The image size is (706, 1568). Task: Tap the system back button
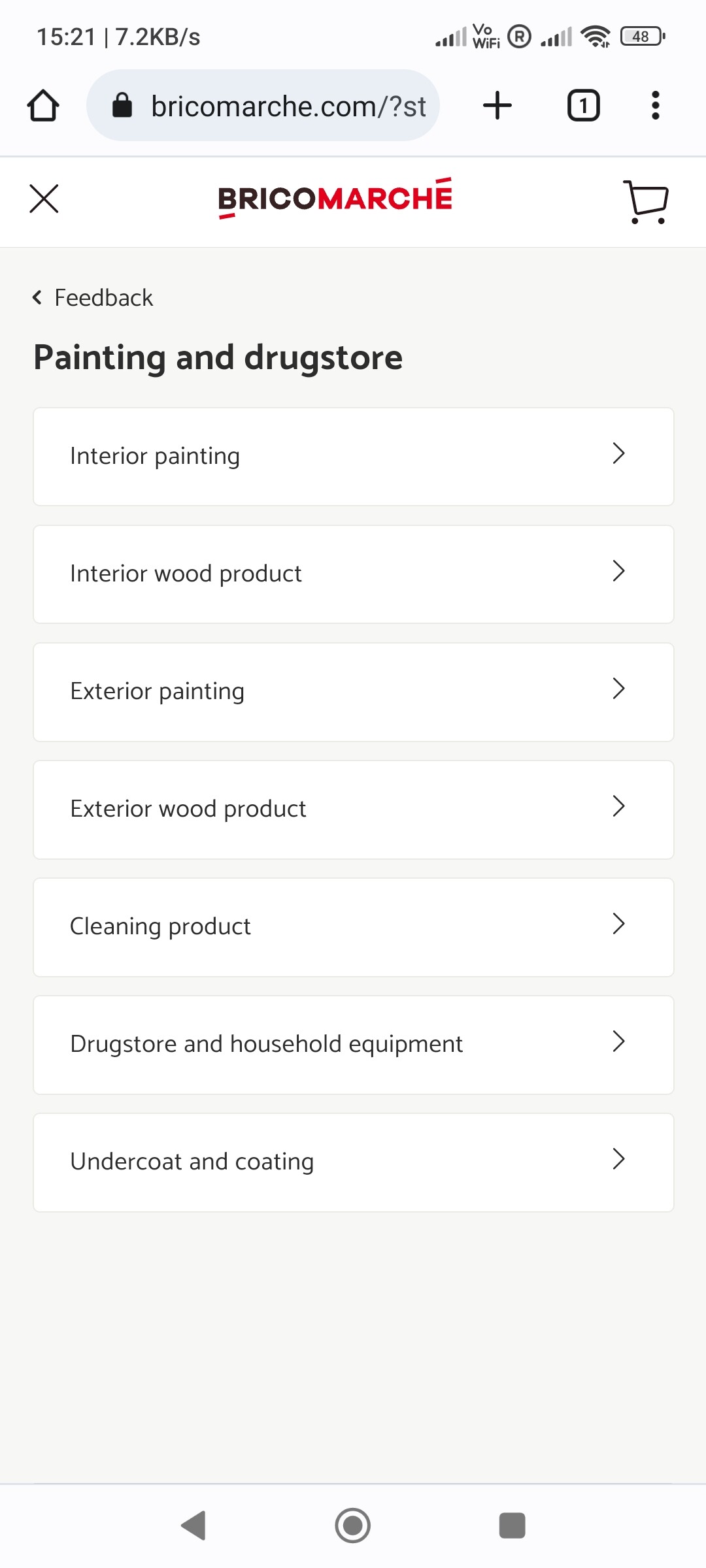193,1526
